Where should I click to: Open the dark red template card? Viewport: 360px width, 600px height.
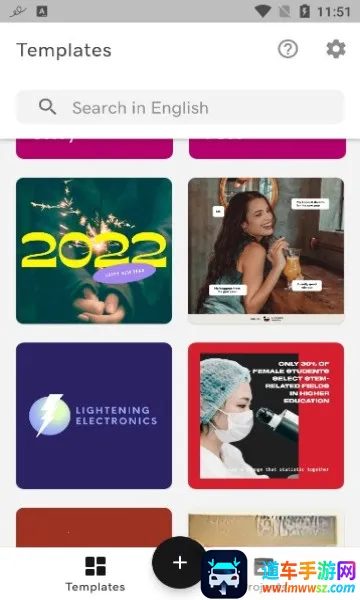94,527
